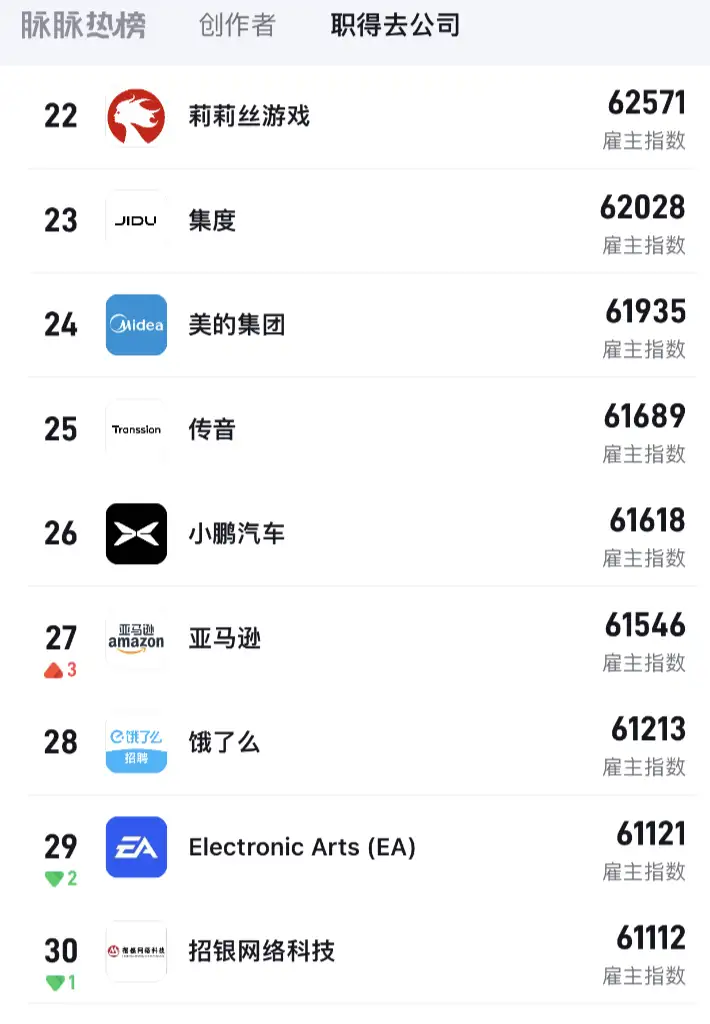View 饿了么 company details
710x1024 pixels.
tap(225, 742)
